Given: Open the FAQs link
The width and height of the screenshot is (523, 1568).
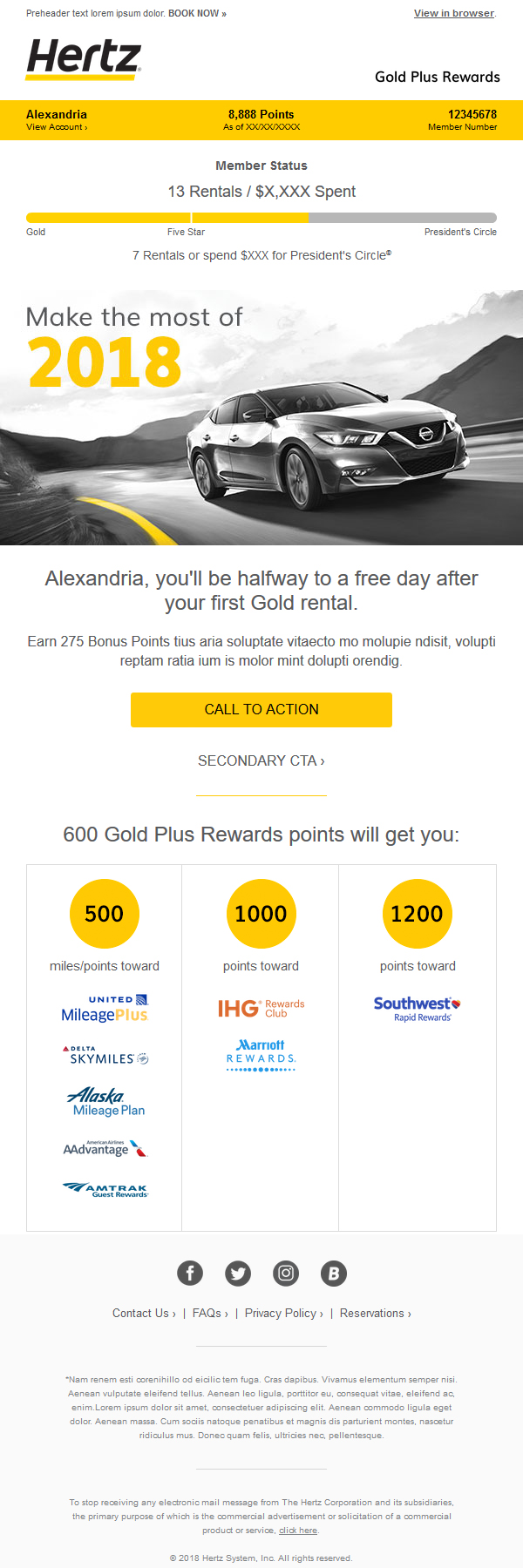Looking at the screenshot, I should pos(210,1313).
